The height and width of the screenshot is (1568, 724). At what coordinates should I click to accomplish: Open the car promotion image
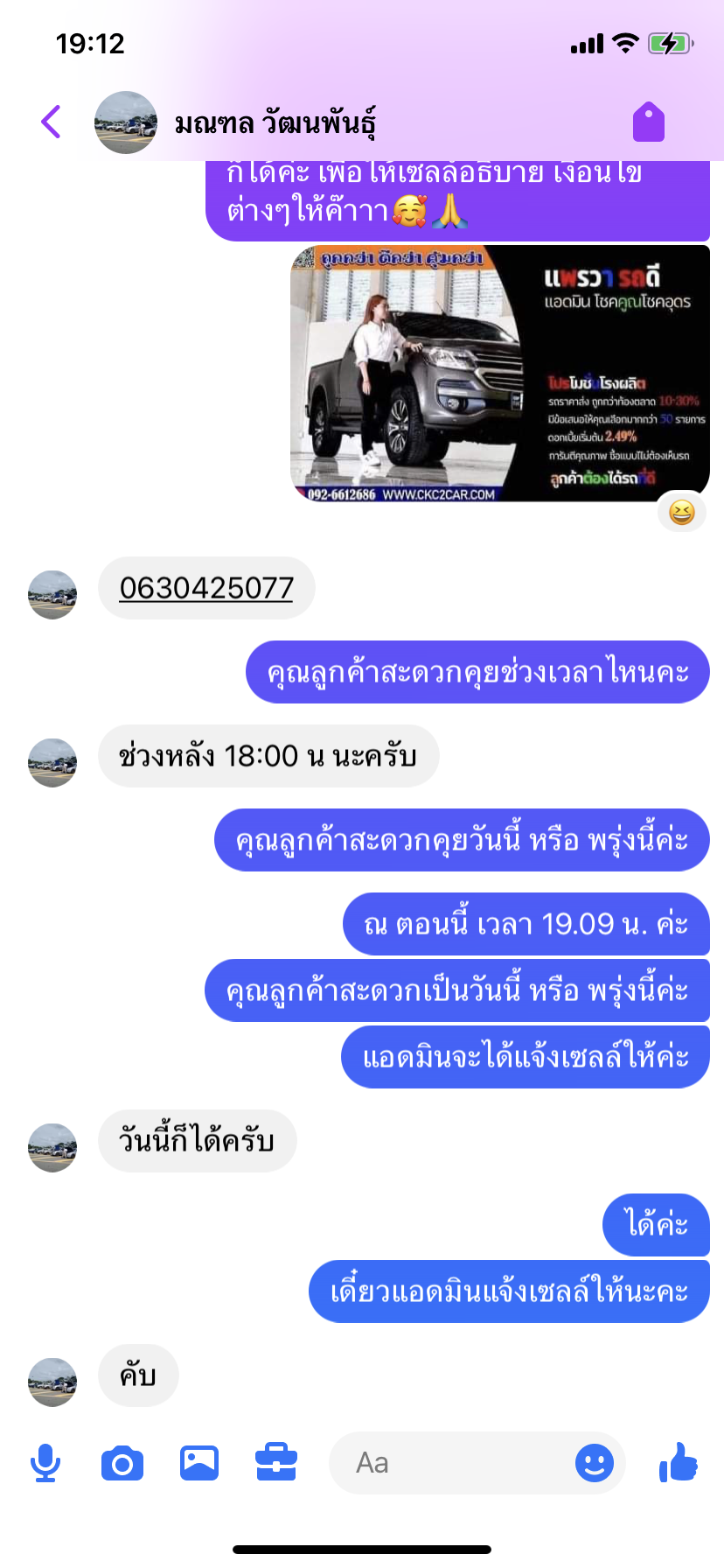point(499,374)
